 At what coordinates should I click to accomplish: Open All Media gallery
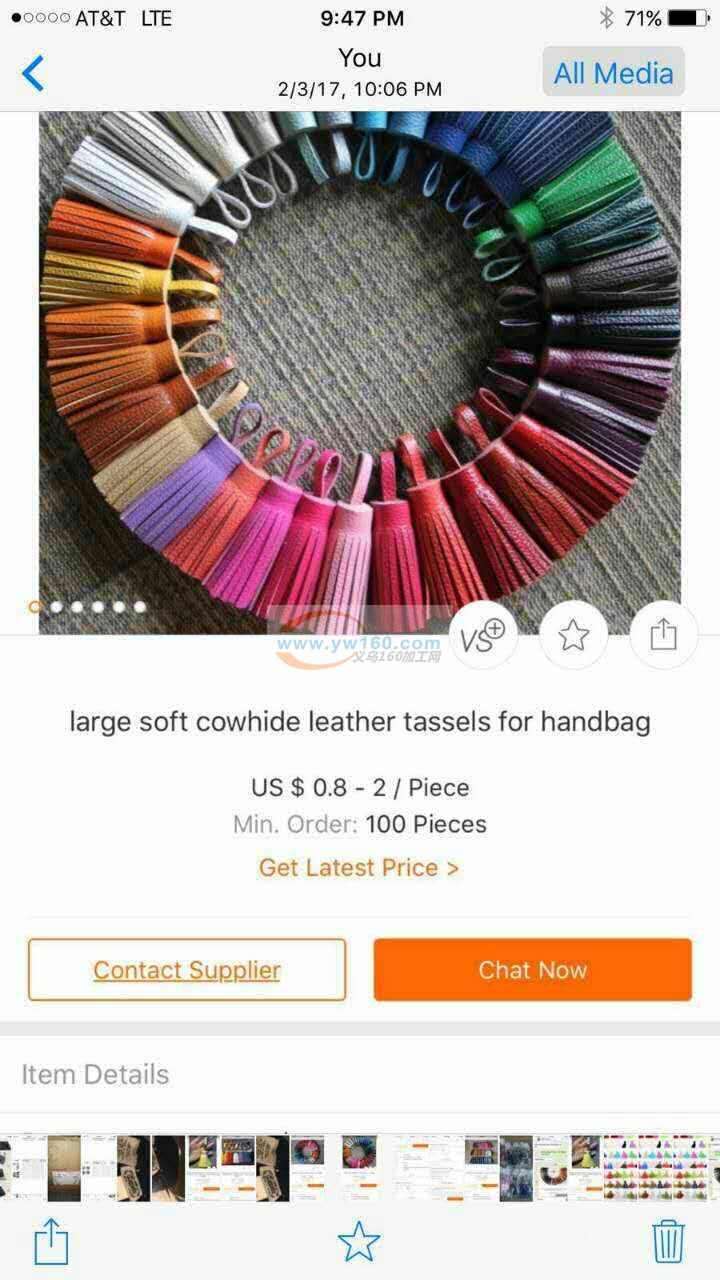coord(613,73)
